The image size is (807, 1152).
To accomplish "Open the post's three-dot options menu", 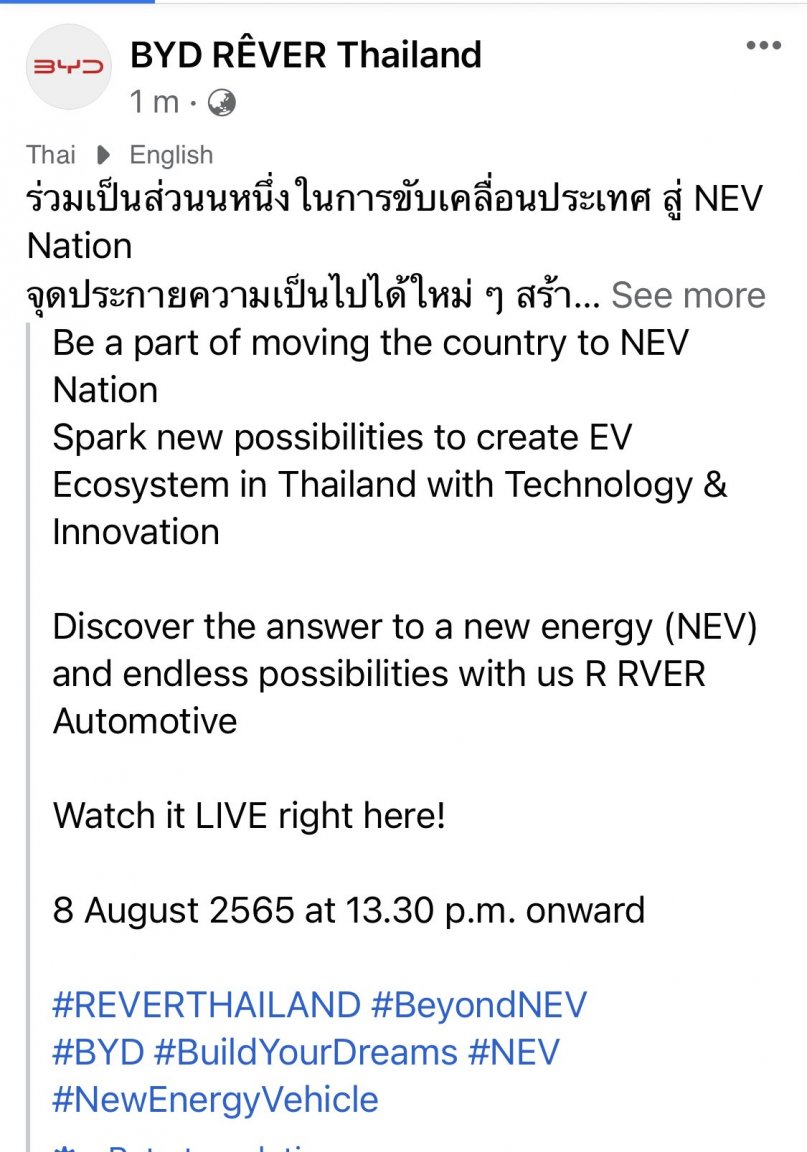I will (763, 46).
